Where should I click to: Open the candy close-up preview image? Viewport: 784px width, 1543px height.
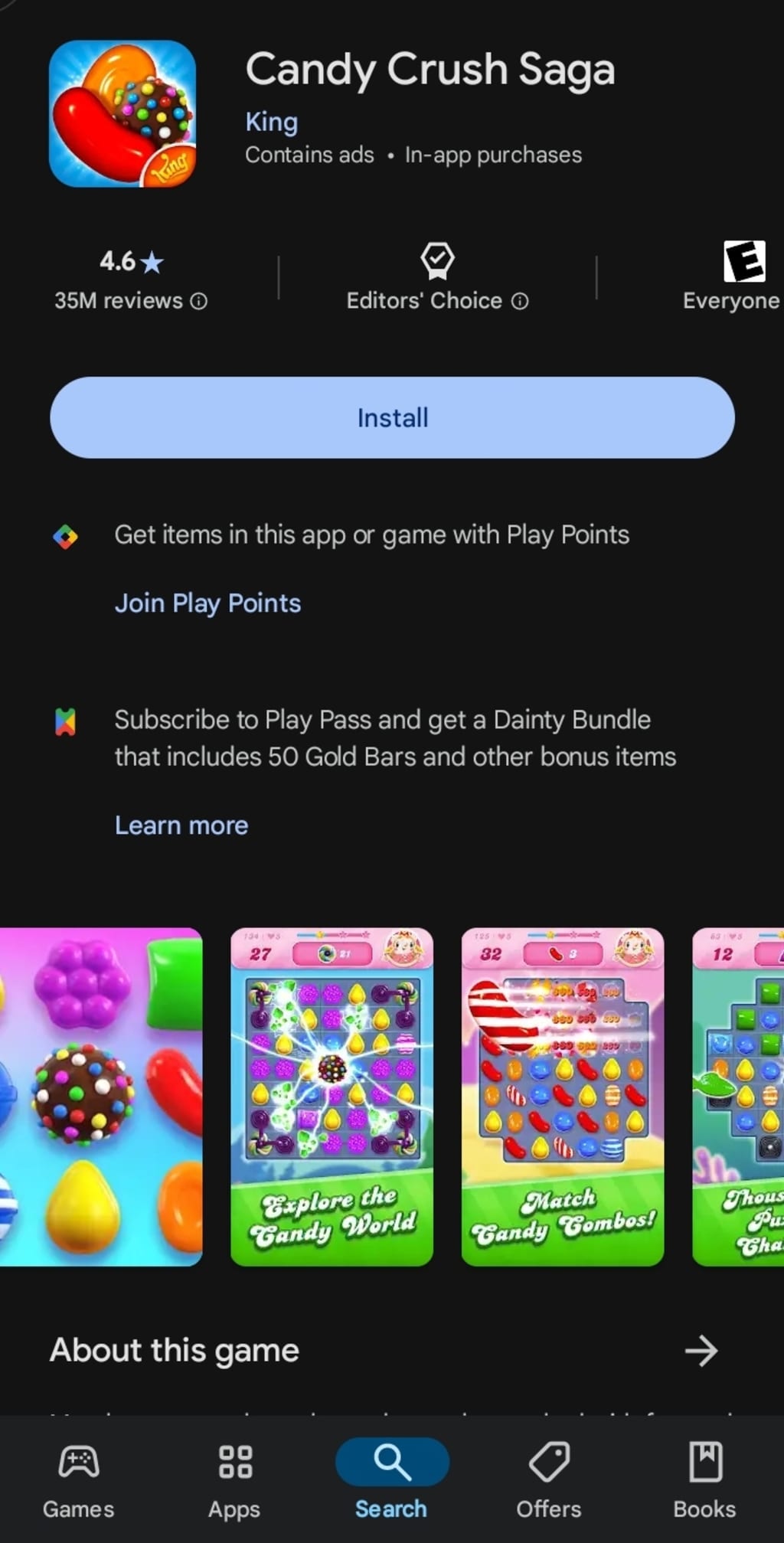pos(100,1096)
